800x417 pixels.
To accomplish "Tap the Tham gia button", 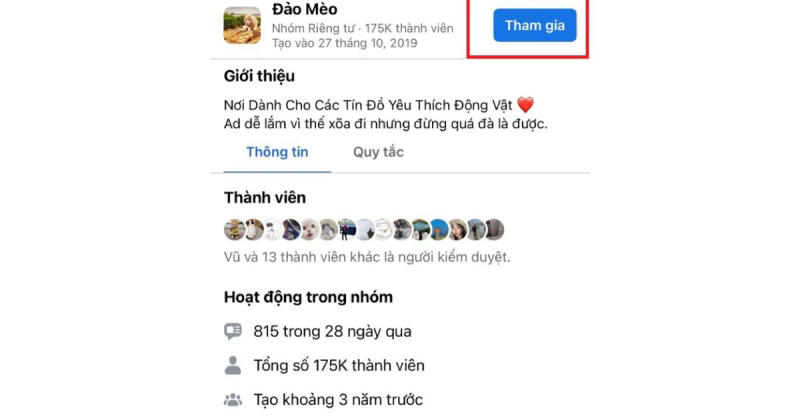I will [534, 25].
